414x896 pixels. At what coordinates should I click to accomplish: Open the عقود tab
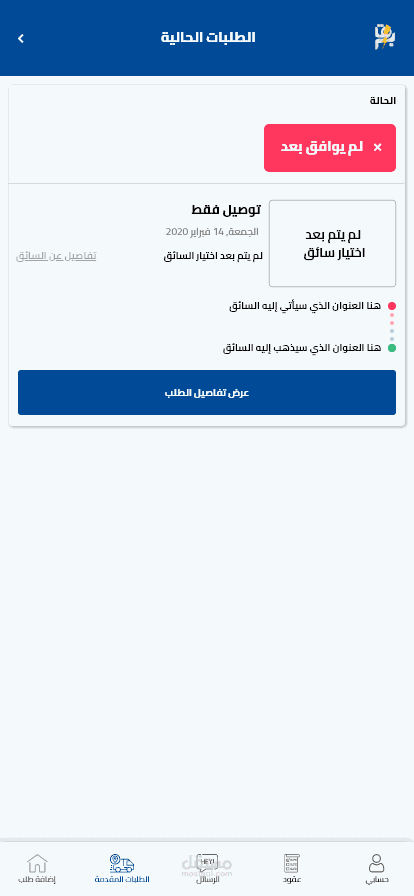click(x=292, y=868)
